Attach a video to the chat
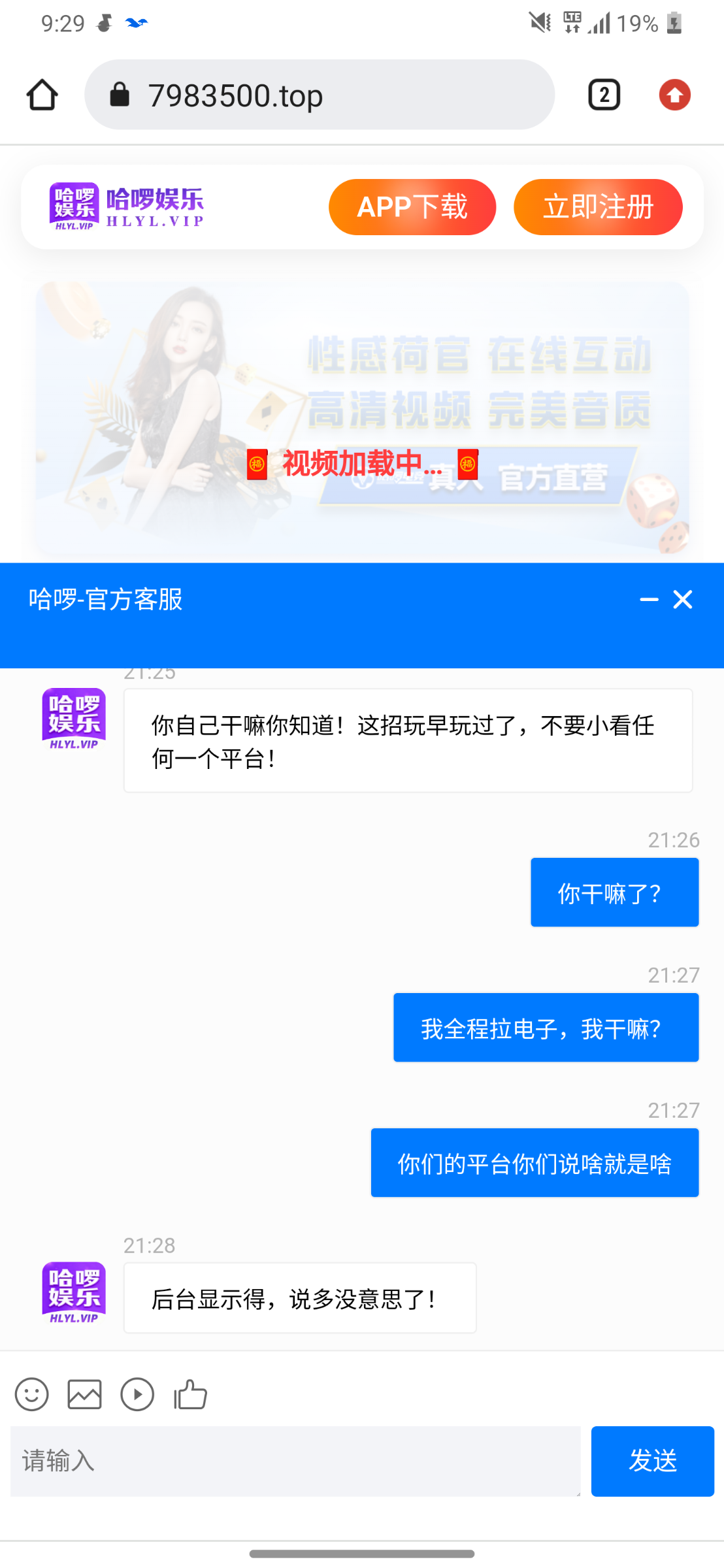Image resolution: width=724 pixels, height=1568 pixels. (137, 1395)
